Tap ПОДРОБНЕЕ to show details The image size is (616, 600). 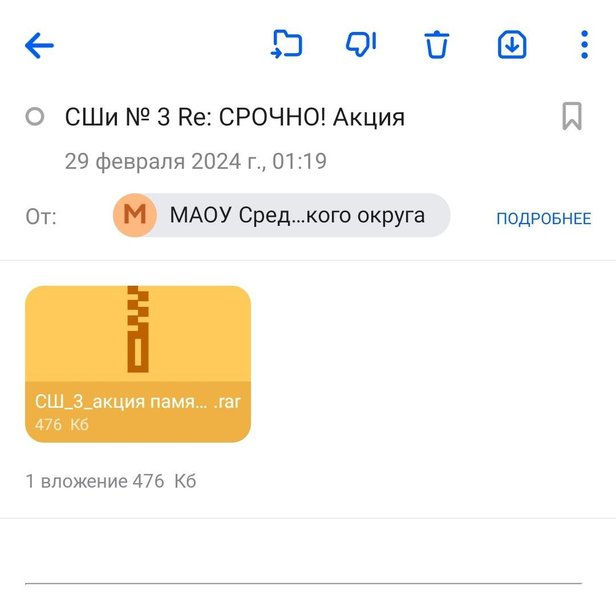(543, 218)
